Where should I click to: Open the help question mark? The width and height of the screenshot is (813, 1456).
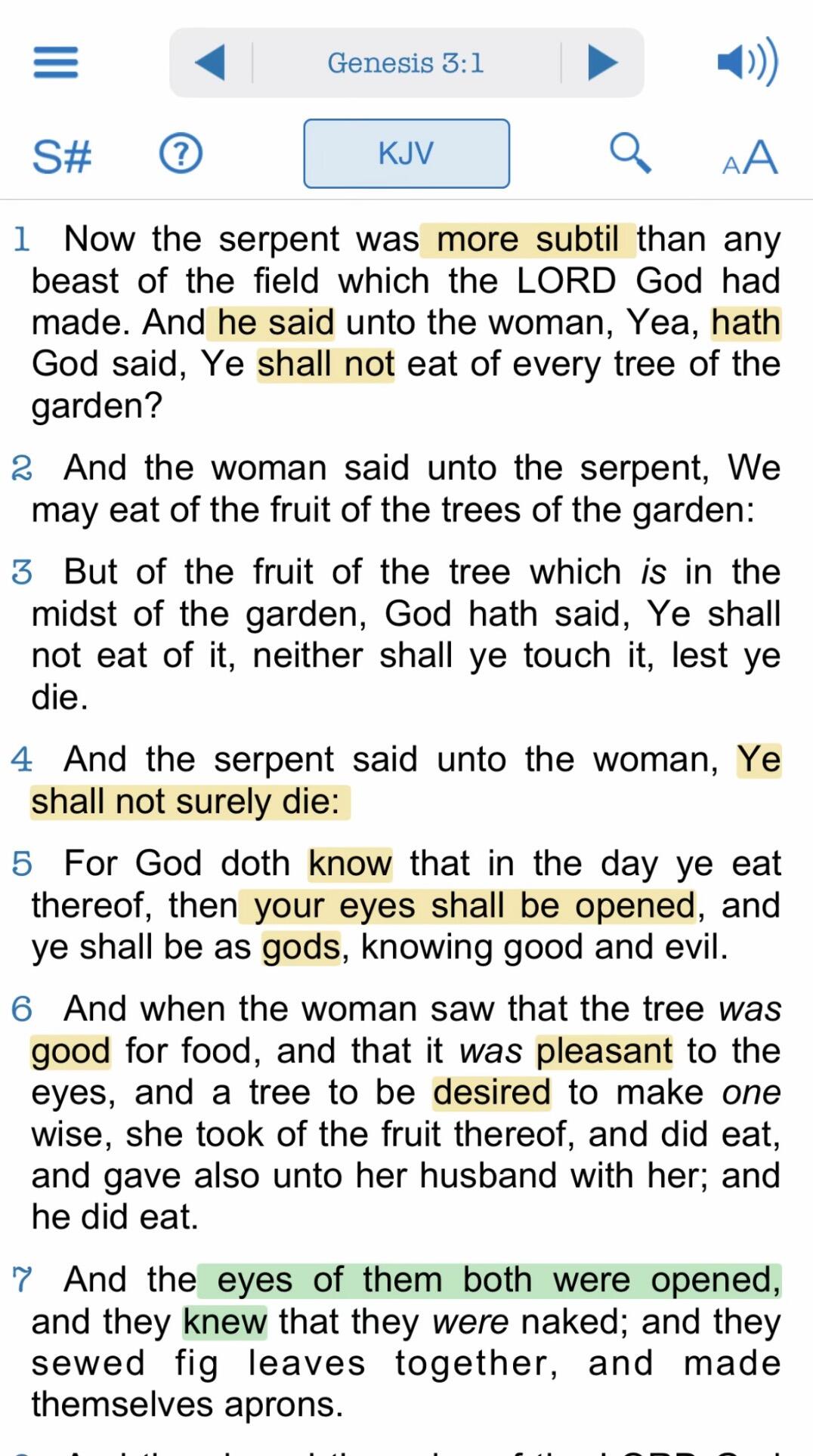[181, 154]
